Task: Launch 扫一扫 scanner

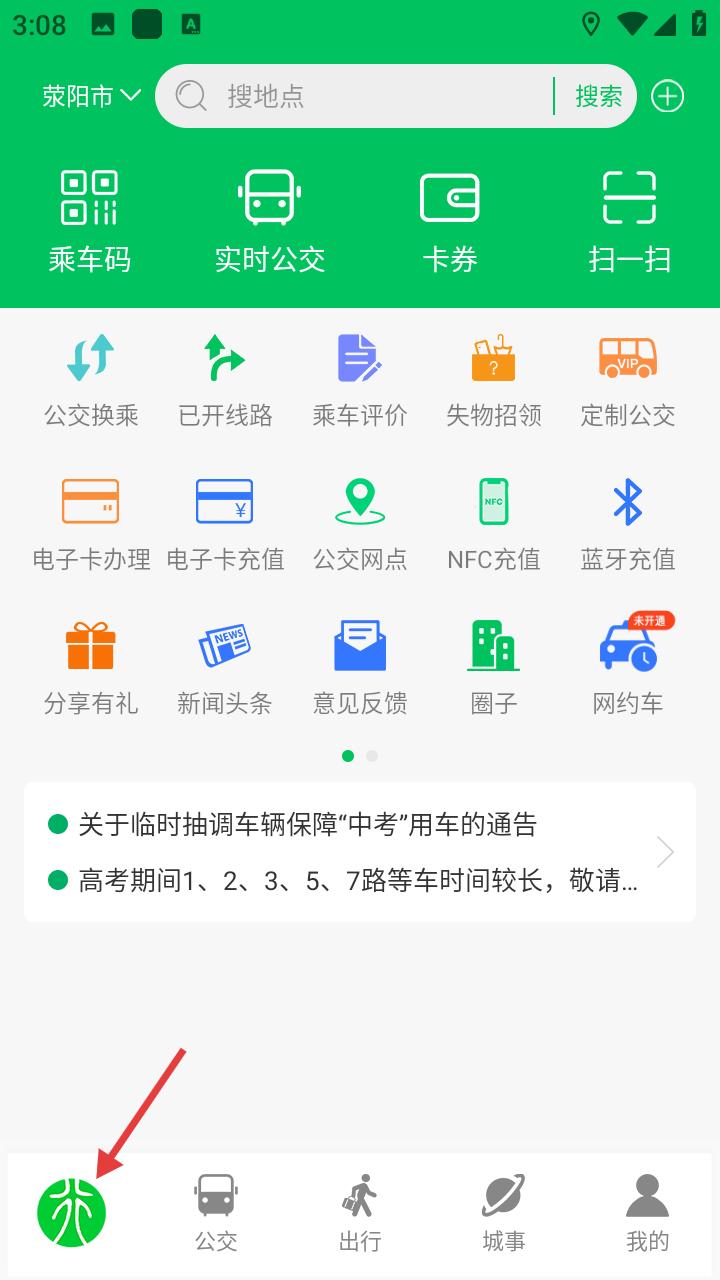Action: click(630, 222)
